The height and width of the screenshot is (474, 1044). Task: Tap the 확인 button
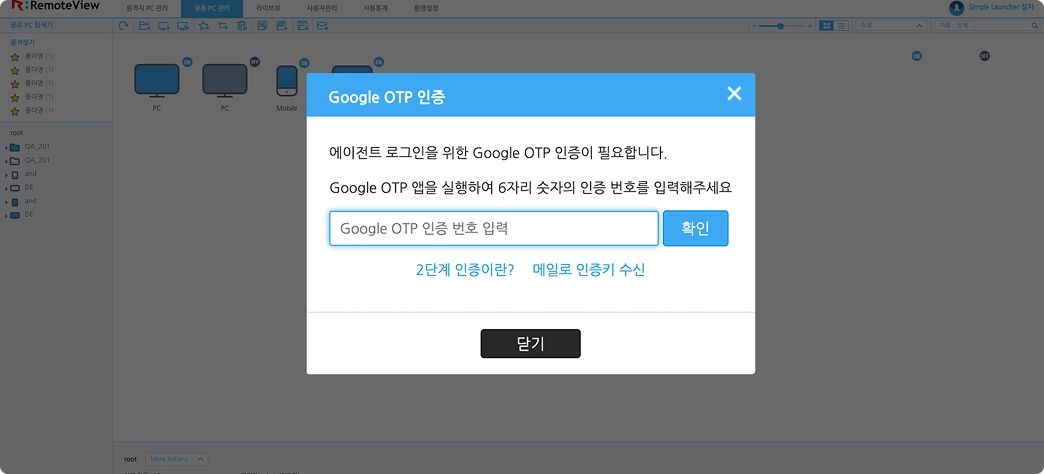point(695,228)
